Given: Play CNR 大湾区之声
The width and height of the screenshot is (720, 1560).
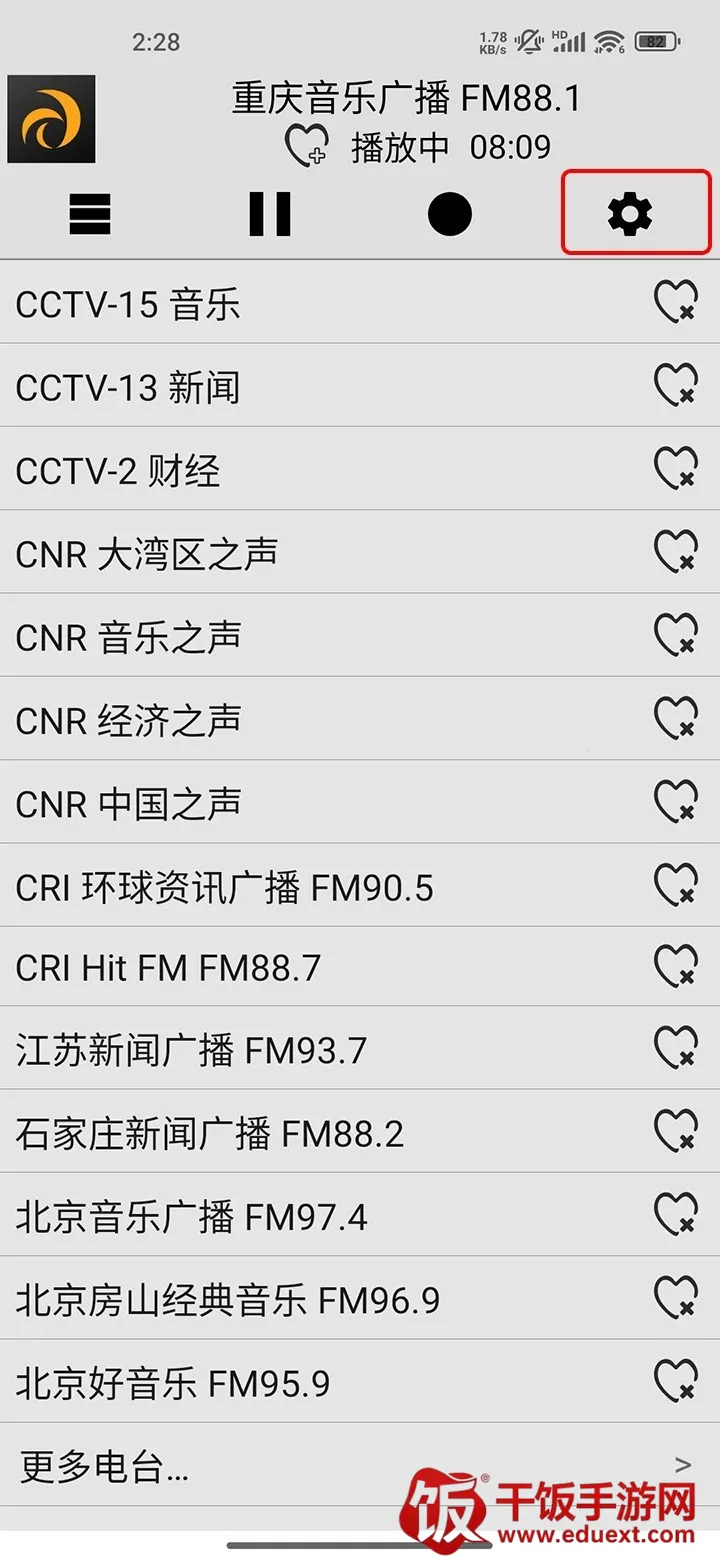Looking at the screenshot, I should point(147,553).
